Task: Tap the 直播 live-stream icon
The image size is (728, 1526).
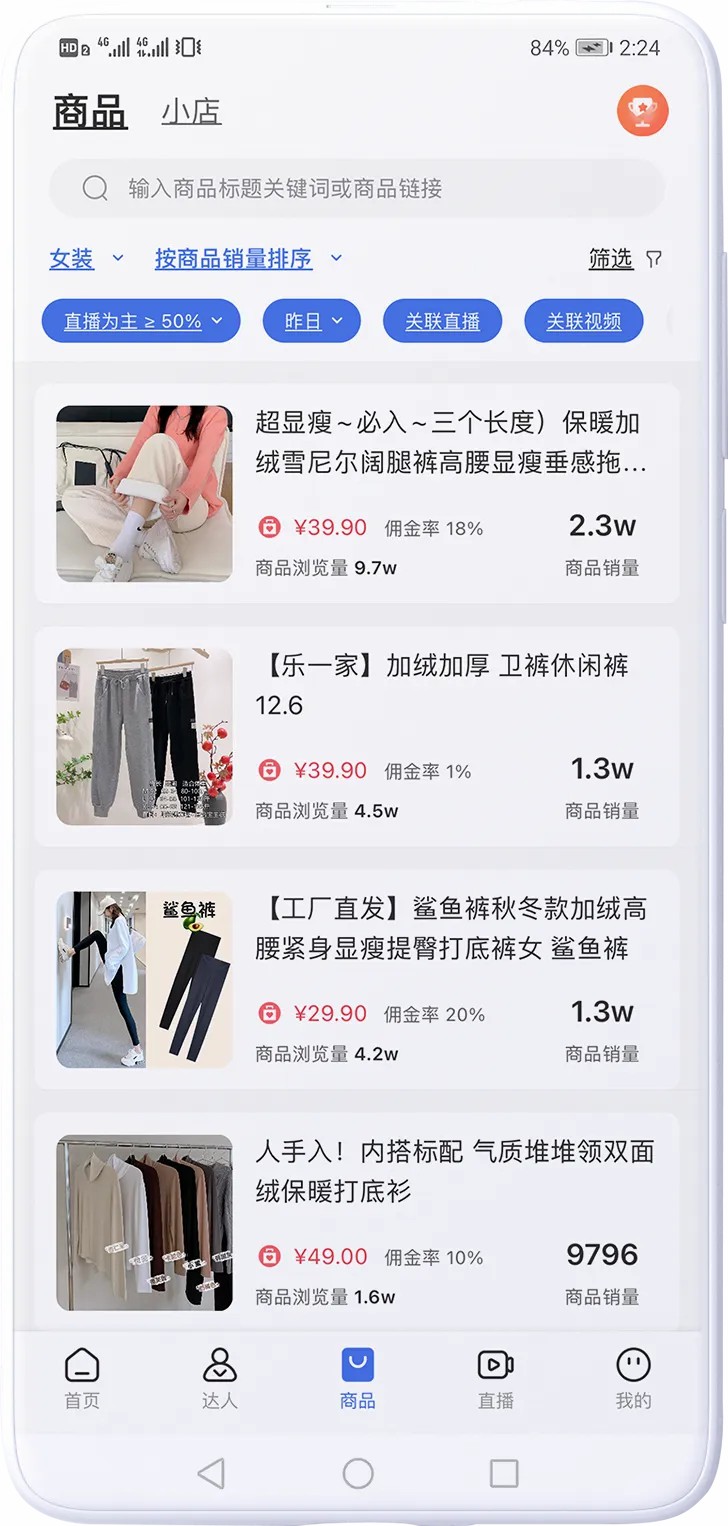Action: click(495, 1364)
